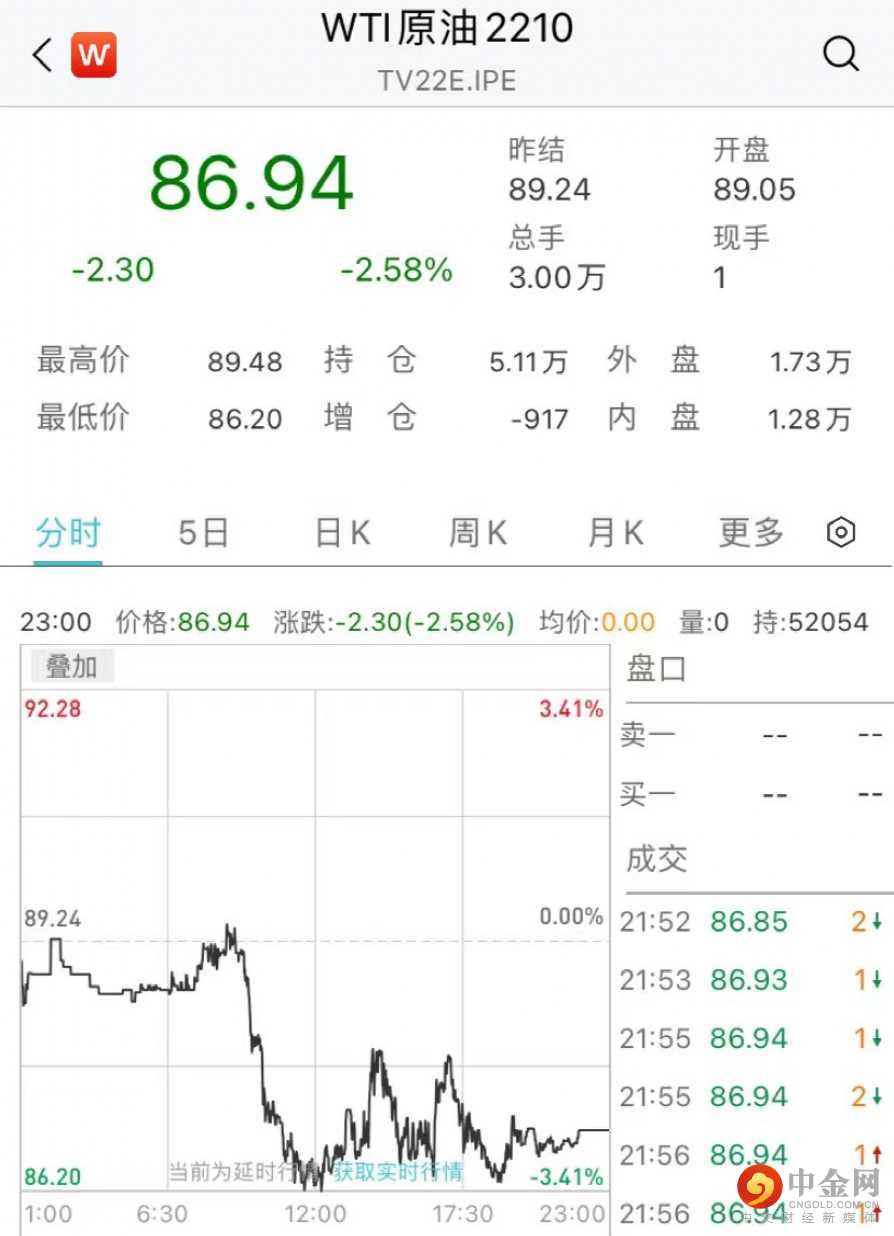
Task: Tap 获取实时行情 link on chart
Action: pyautogui.click(x=398, y=1171)
